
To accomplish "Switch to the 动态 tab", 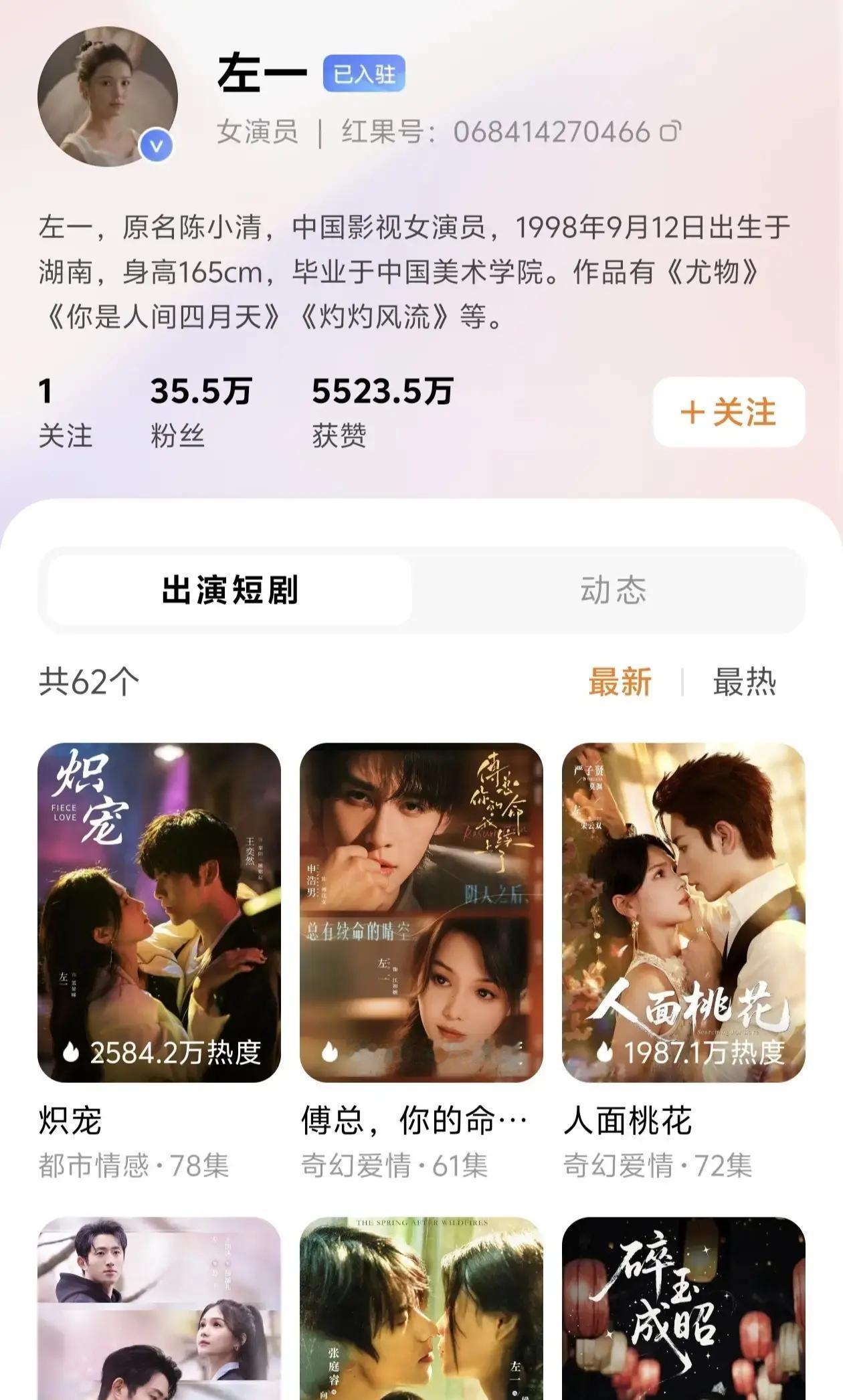I will click(x=616, y=589).
